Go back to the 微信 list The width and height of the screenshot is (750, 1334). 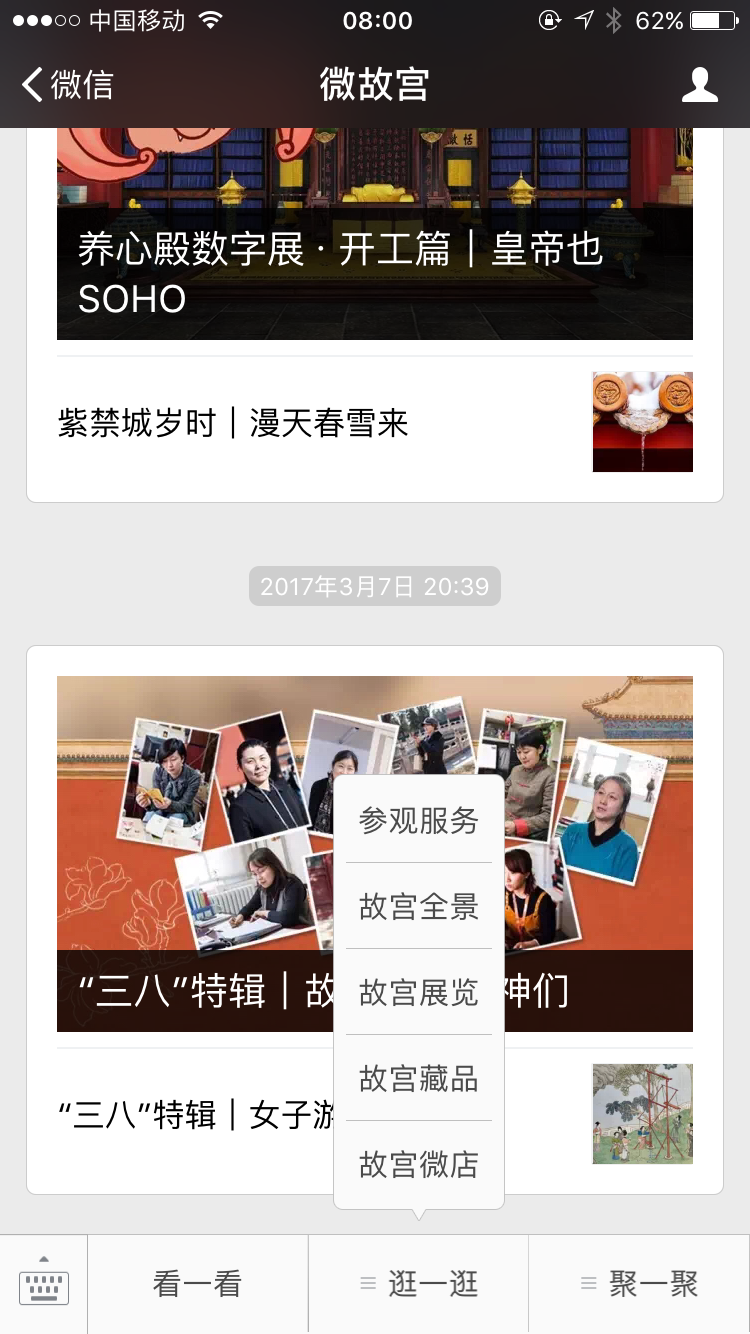[x=68, y=85]
